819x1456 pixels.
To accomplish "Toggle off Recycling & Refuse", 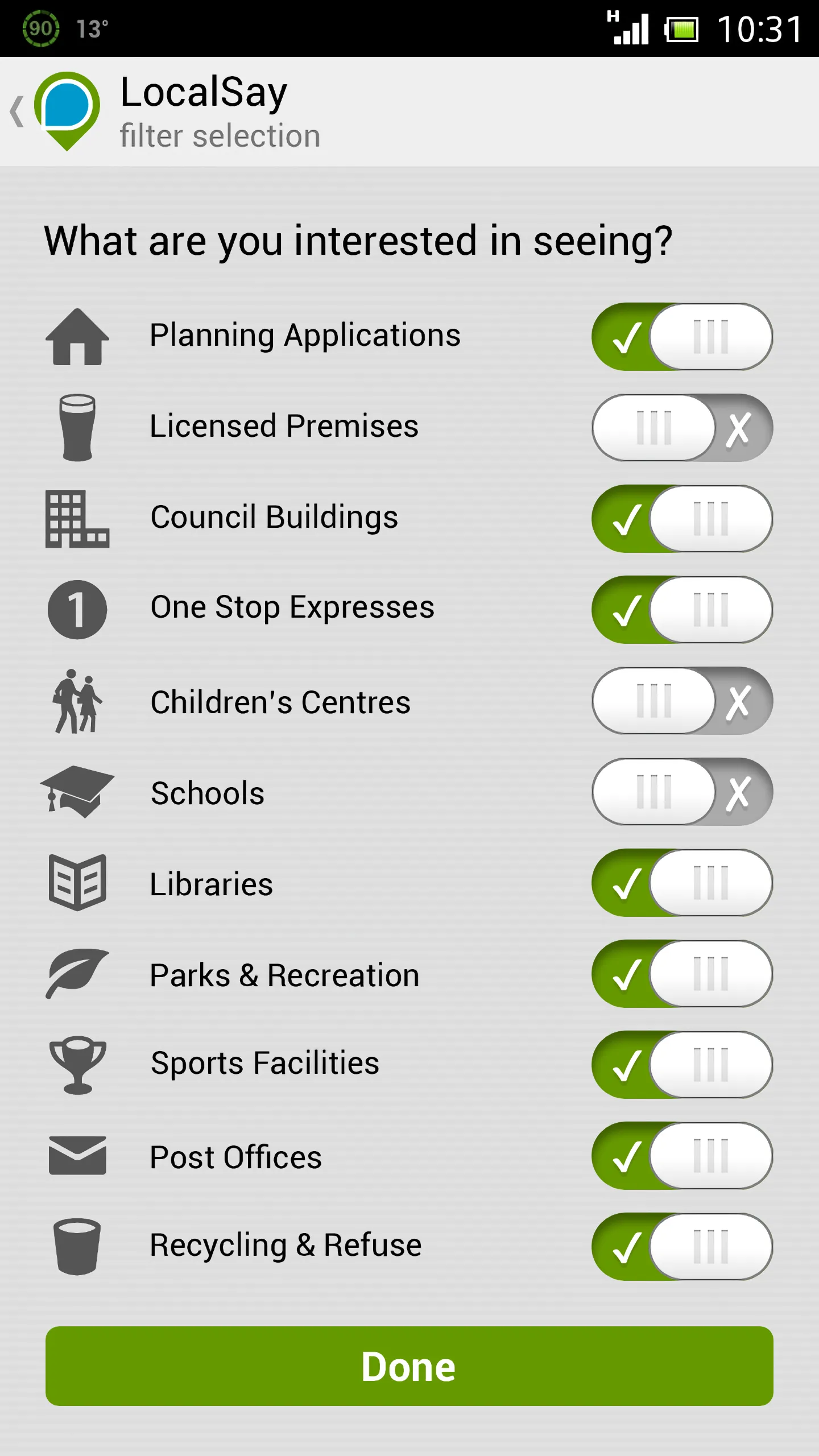I will [682, 1247].
